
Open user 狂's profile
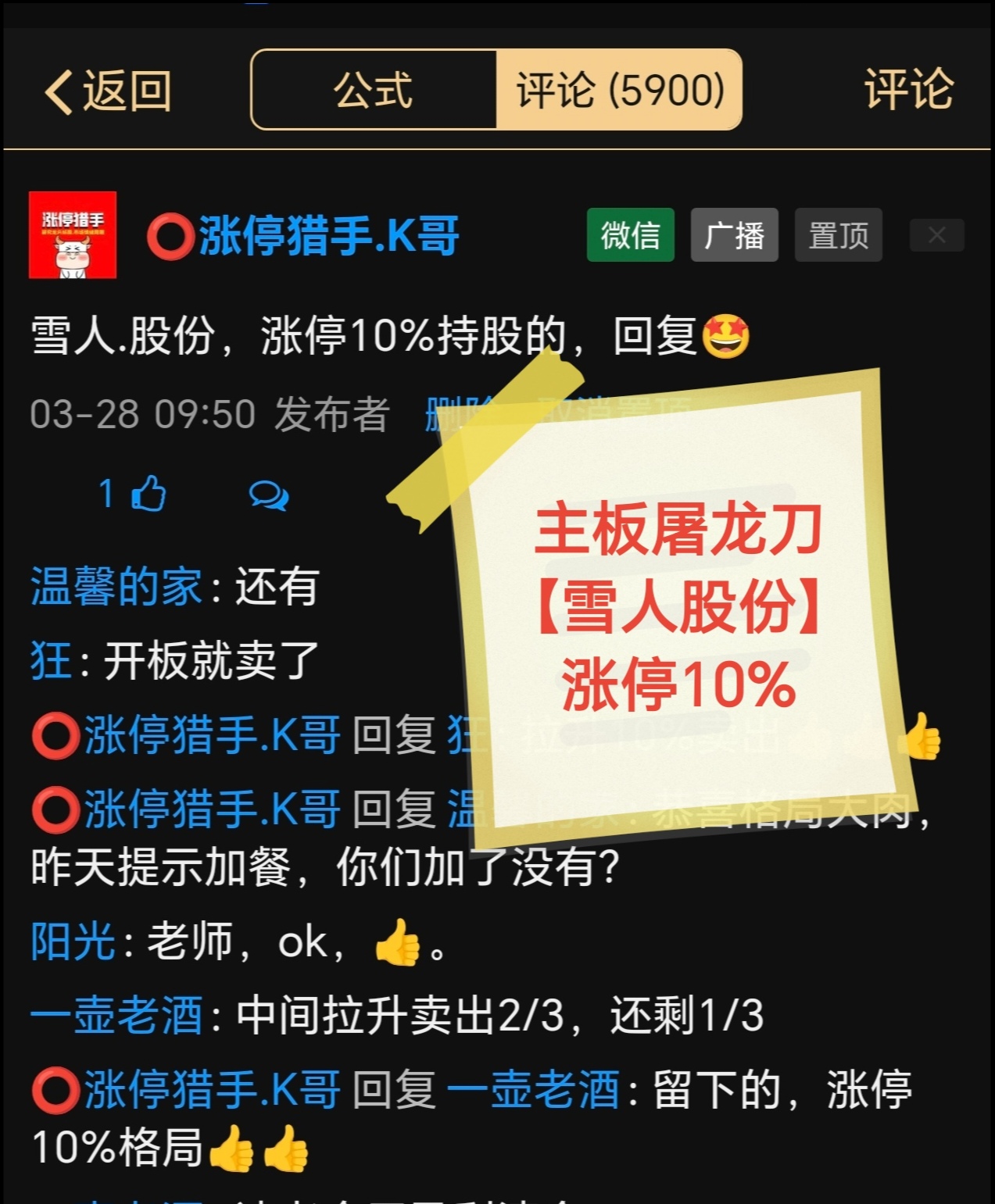(x=51, y=661)
